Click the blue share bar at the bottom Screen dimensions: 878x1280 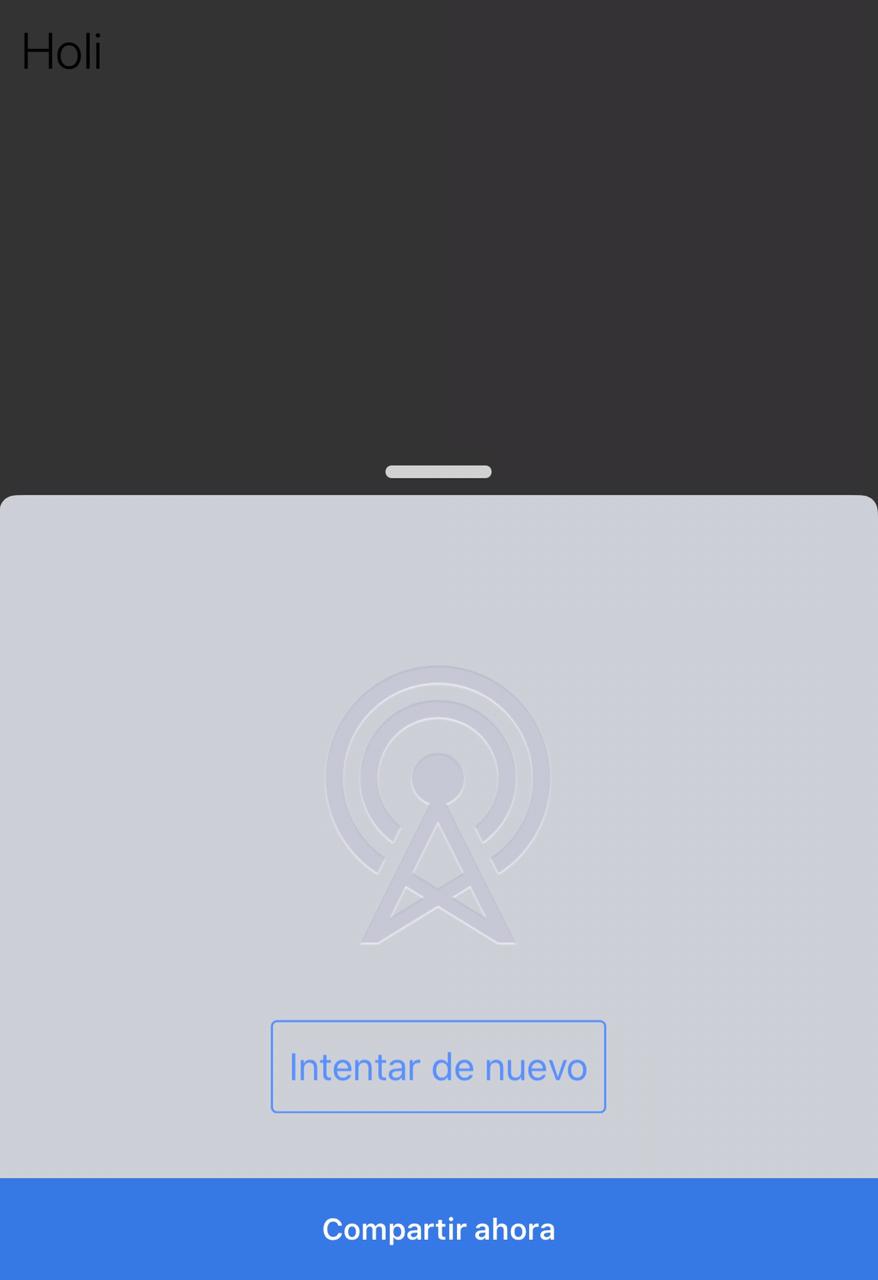click(437, 1229)
